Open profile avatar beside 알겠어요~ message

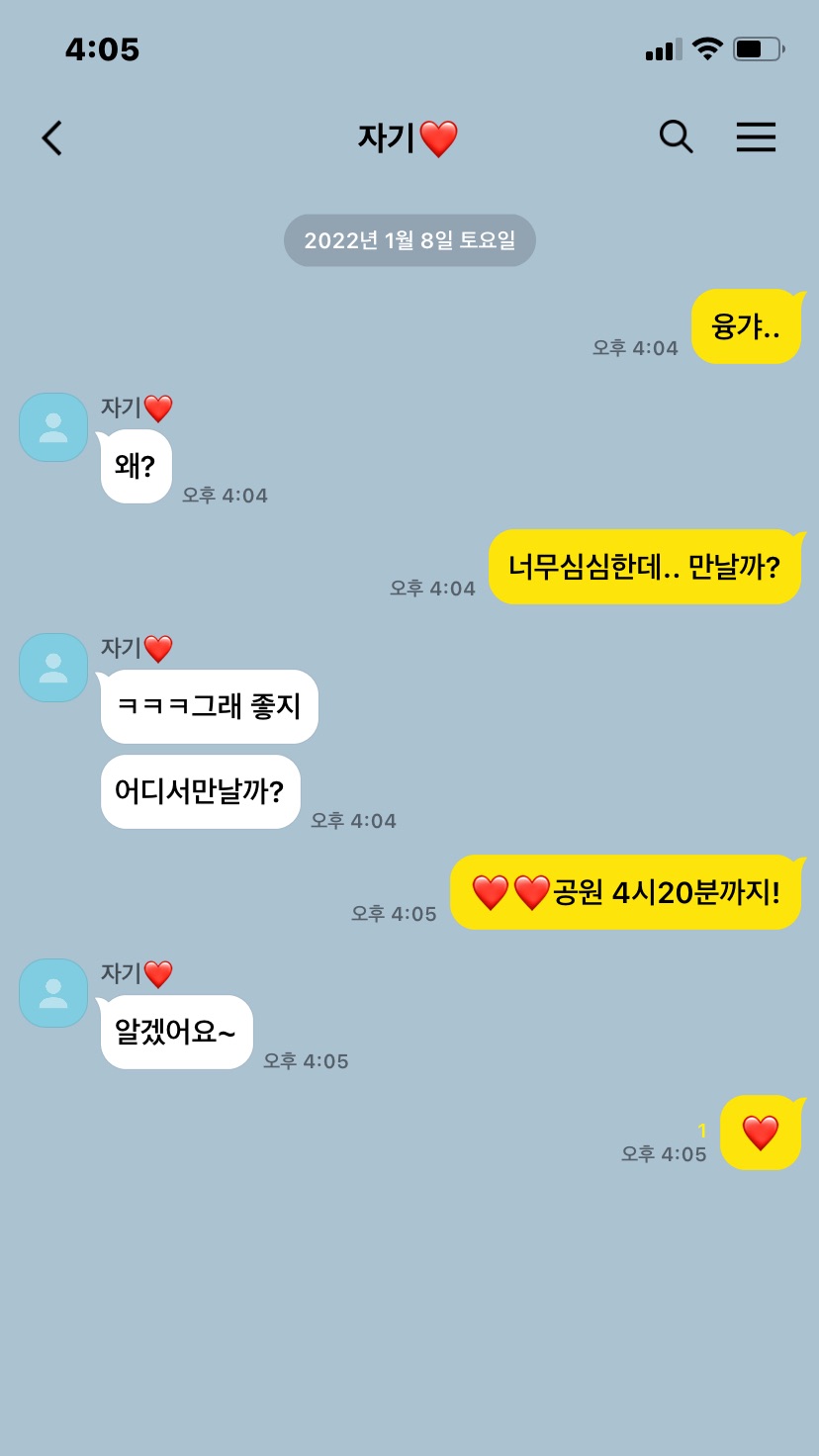point(53,993)
